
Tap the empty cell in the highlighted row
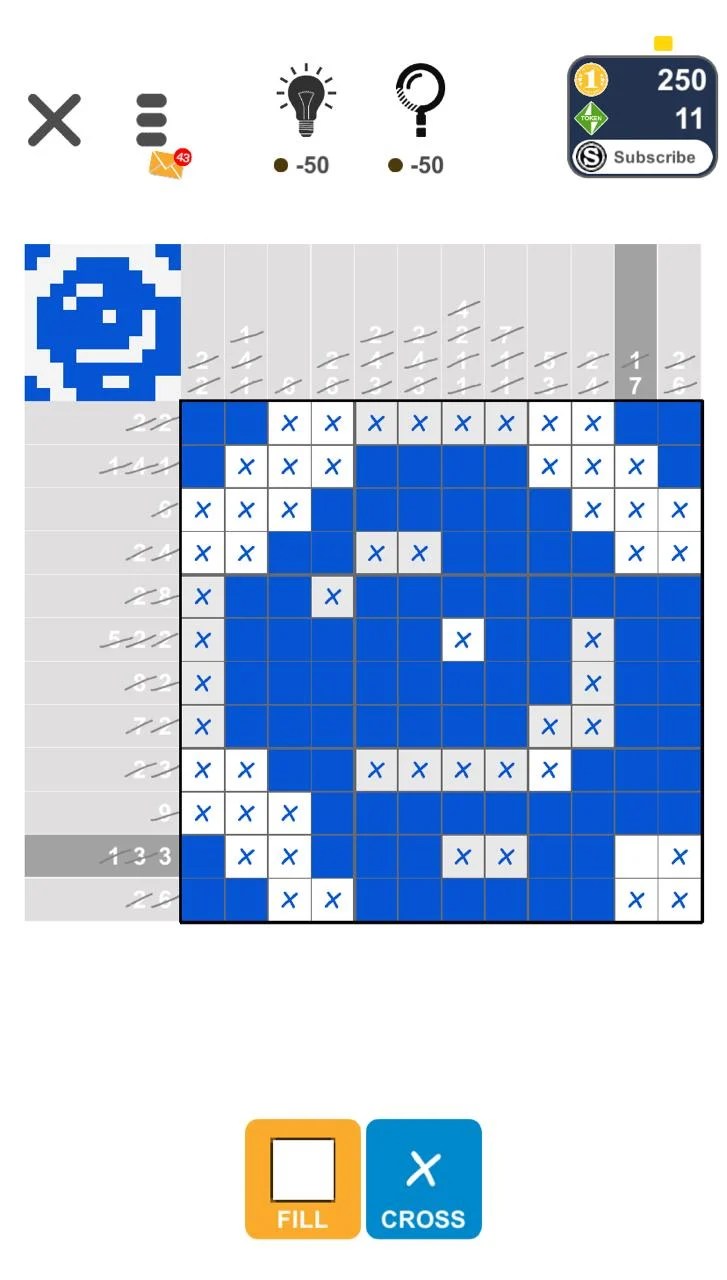click(x=636, y=857)
